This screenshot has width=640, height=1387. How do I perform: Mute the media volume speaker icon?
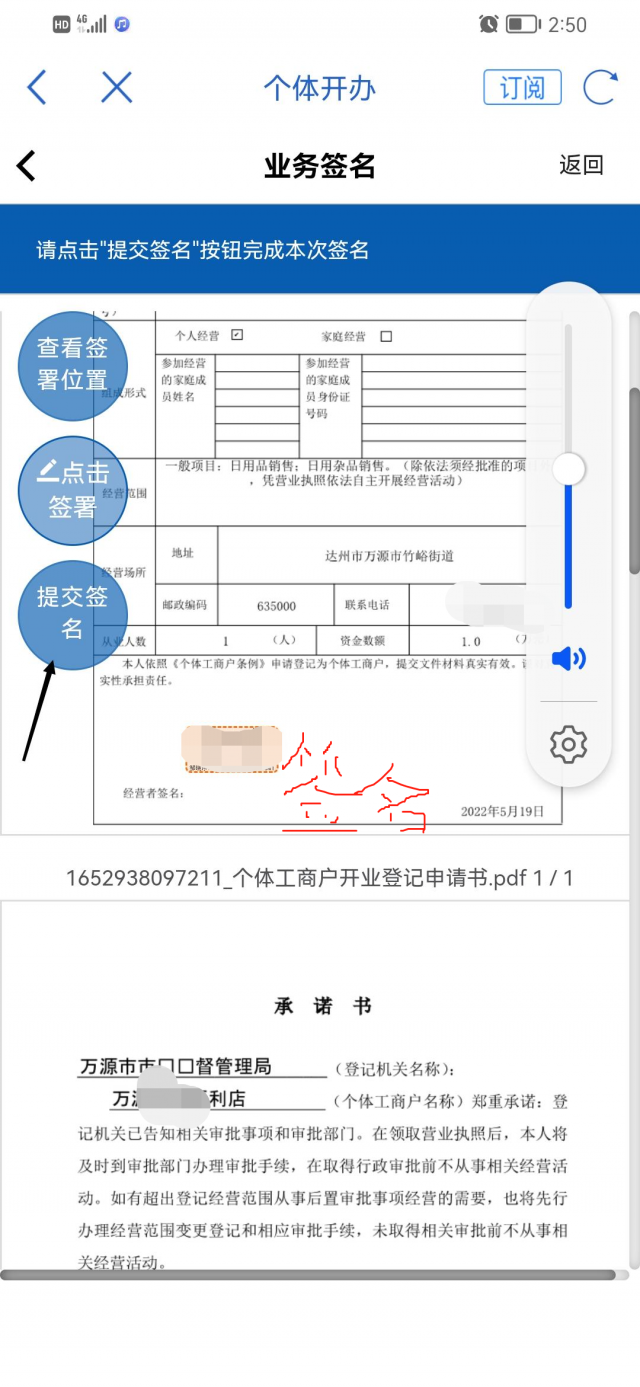pos(568,659)
